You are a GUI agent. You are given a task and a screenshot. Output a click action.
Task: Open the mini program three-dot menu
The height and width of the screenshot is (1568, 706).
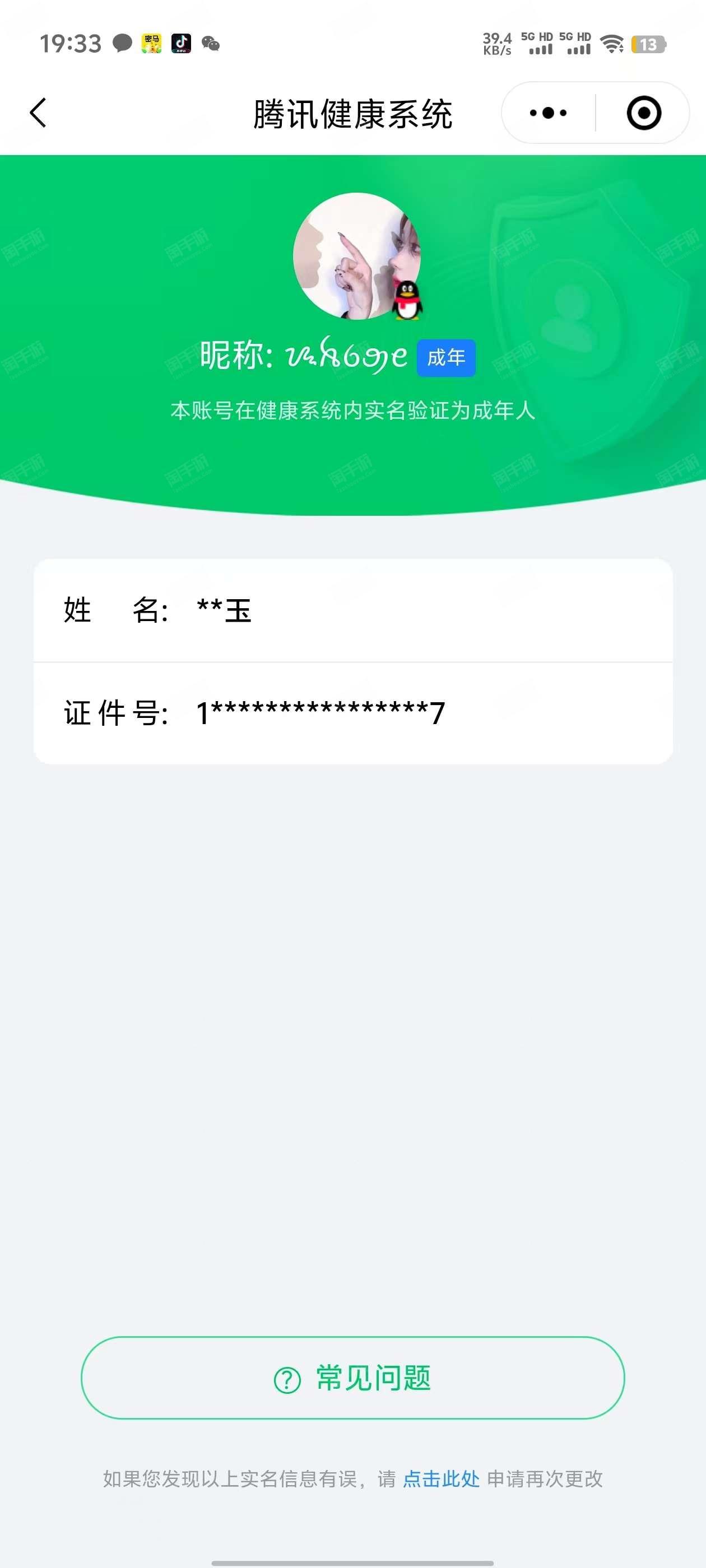pos(547,113)
